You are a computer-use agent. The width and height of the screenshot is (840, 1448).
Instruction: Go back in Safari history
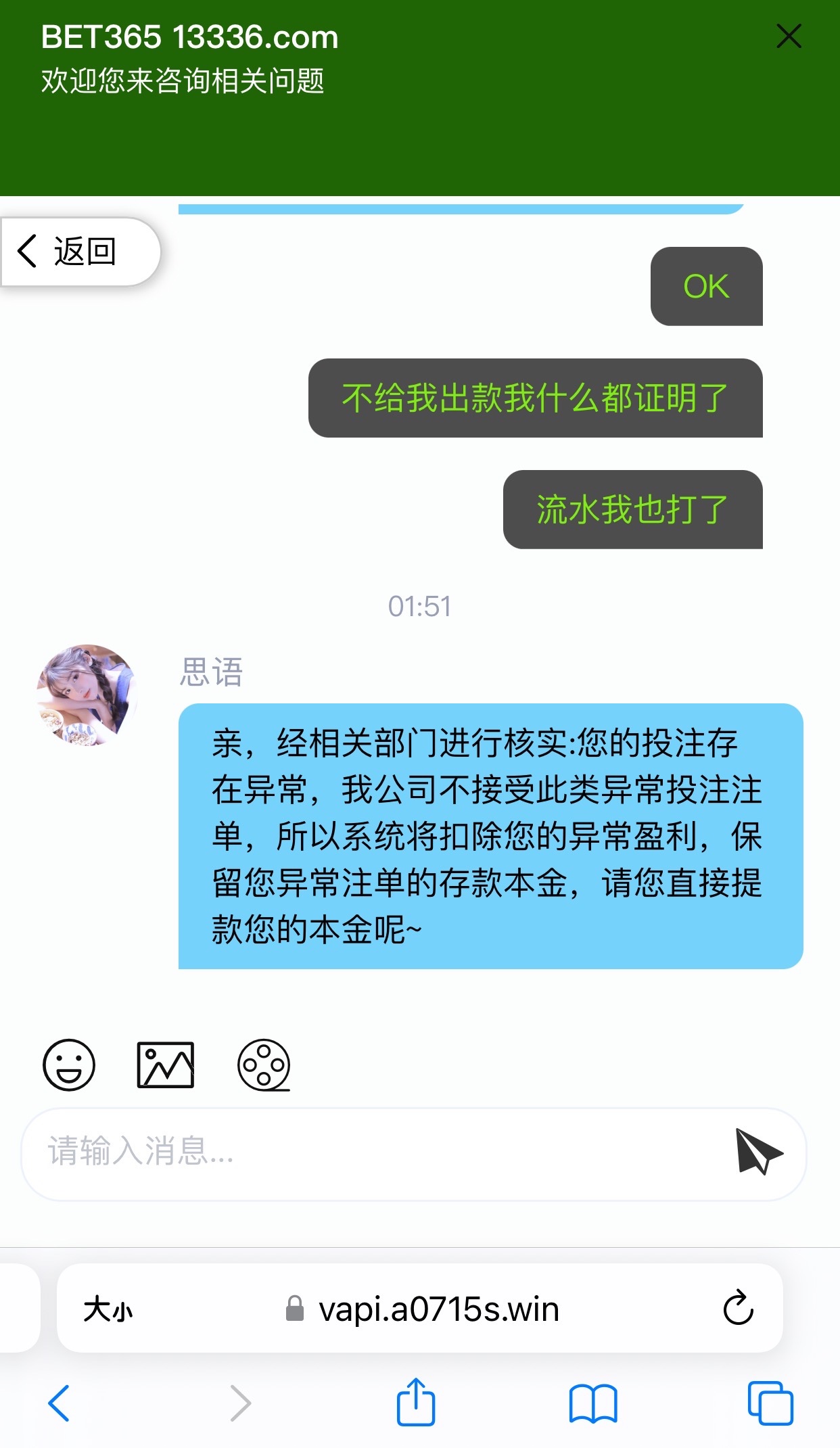60,1403
